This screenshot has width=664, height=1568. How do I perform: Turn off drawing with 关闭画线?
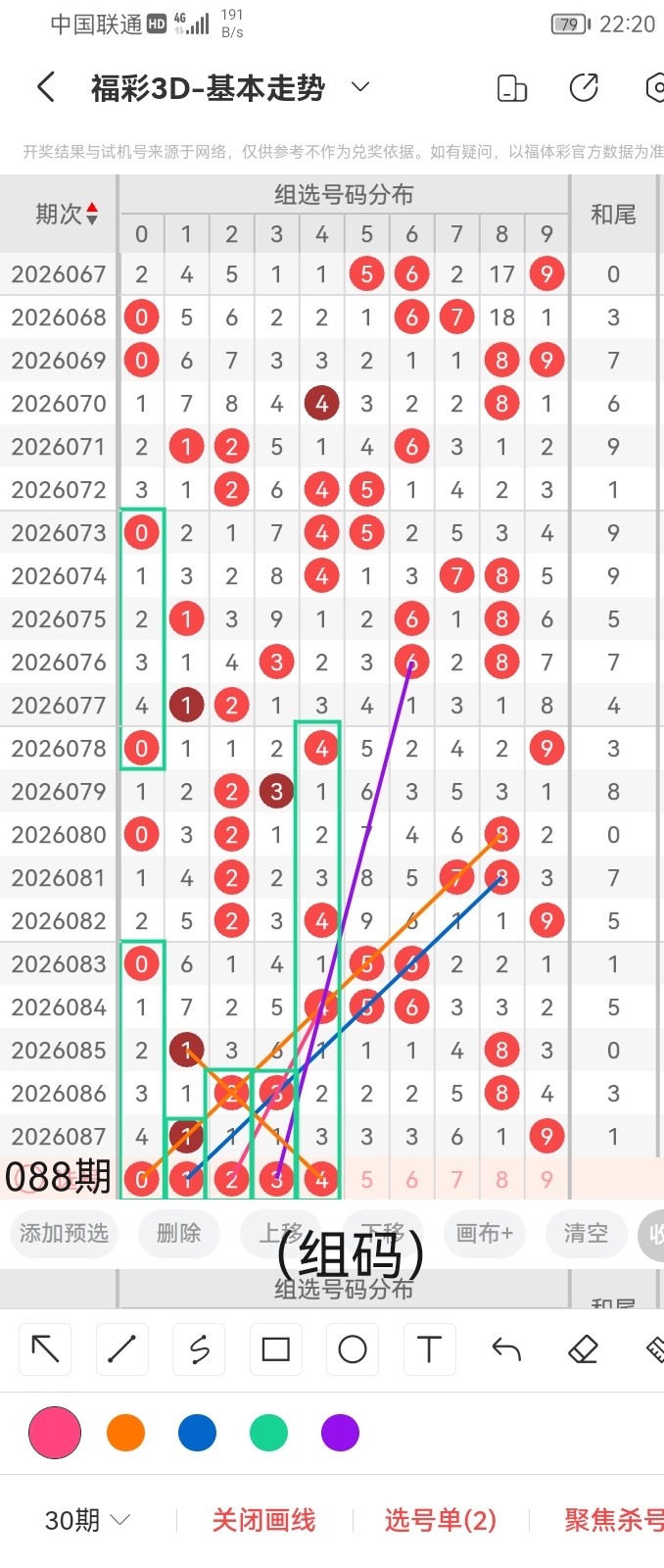pos(263,1520)
